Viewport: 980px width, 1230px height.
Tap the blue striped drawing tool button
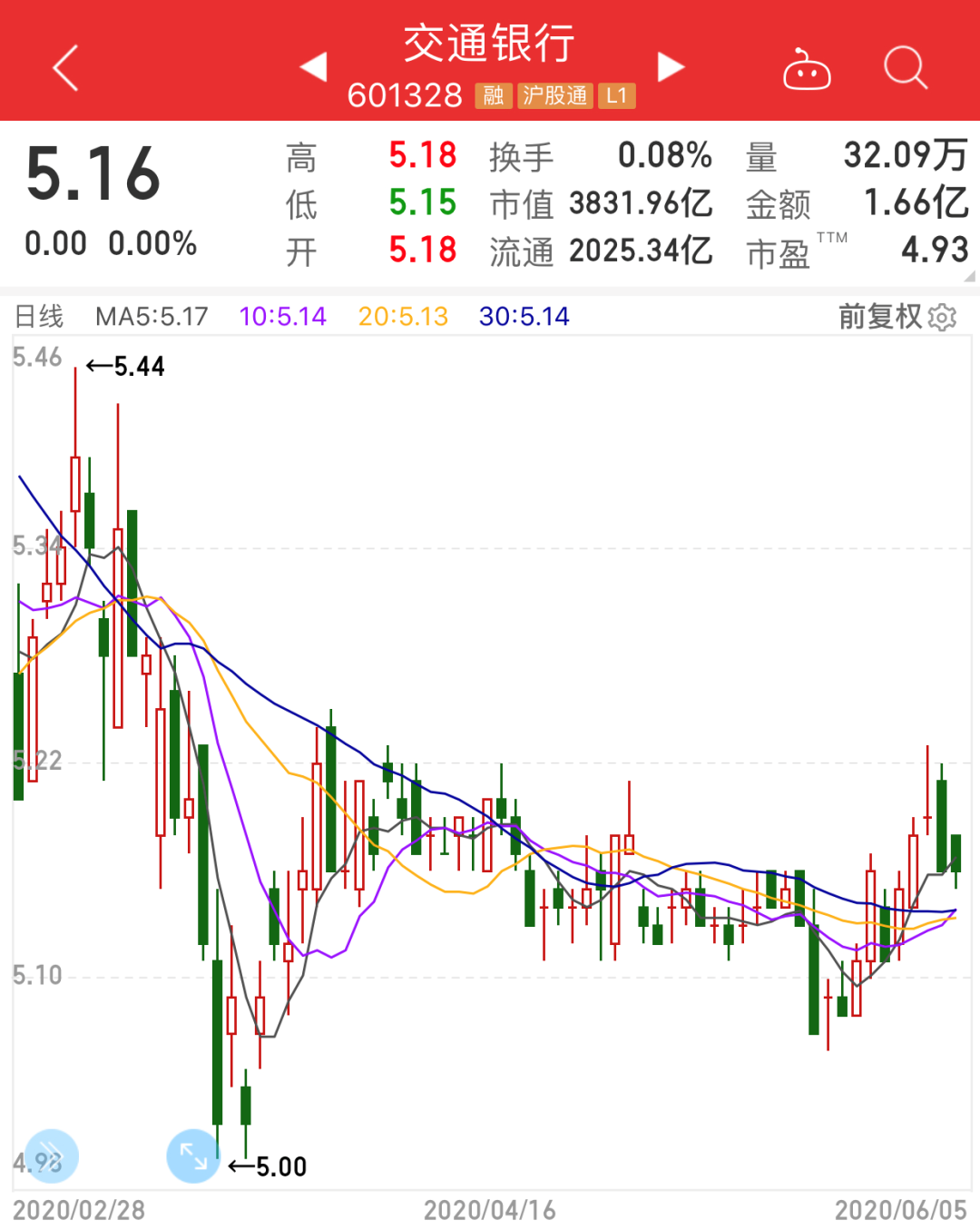[52, 1156]
